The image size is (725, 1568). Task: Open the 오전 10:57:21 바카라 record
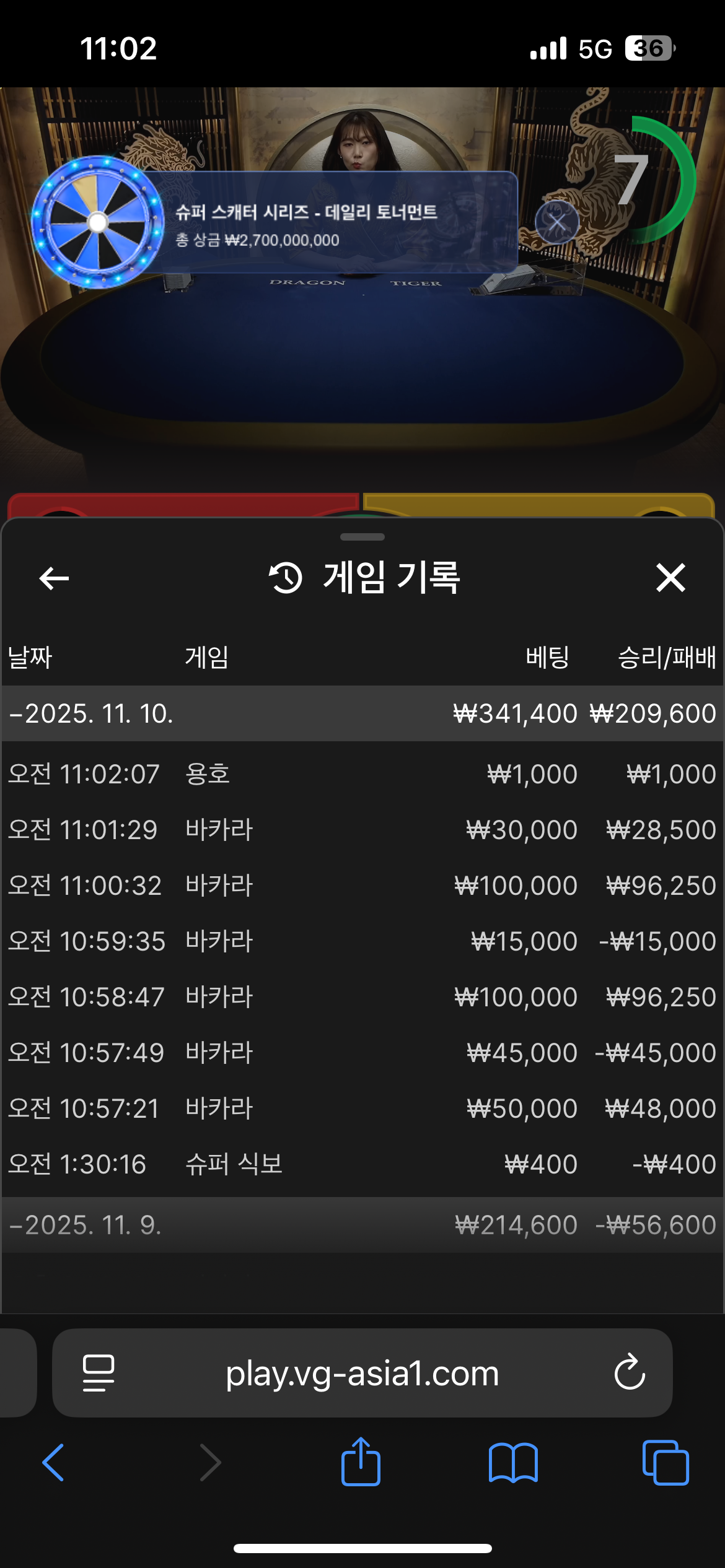pyautogui.click(x=362, y=1108)
